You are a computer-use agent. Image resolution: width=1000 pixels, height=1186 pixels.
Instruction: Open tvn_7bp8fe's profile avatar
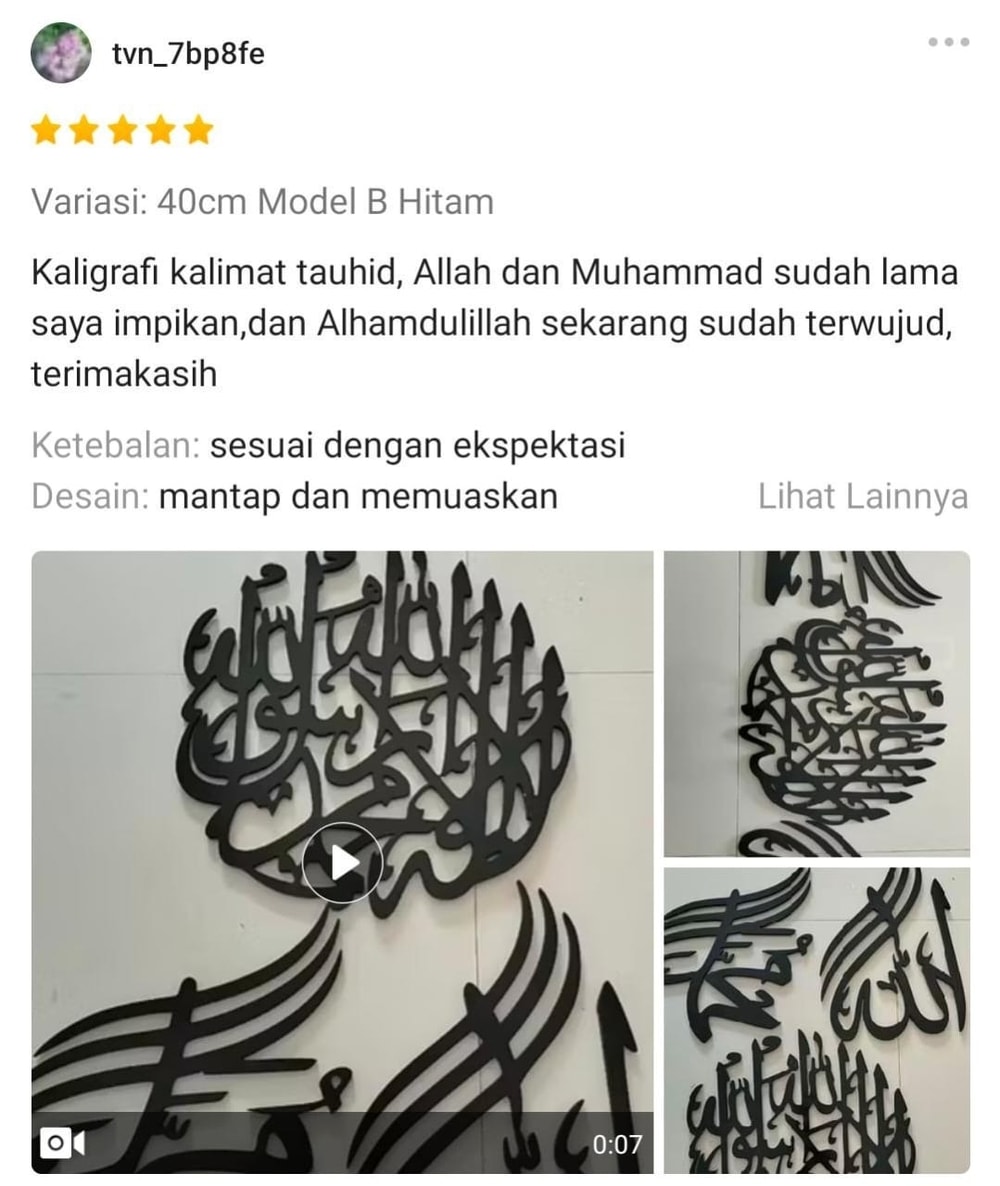tap(61, 52)
